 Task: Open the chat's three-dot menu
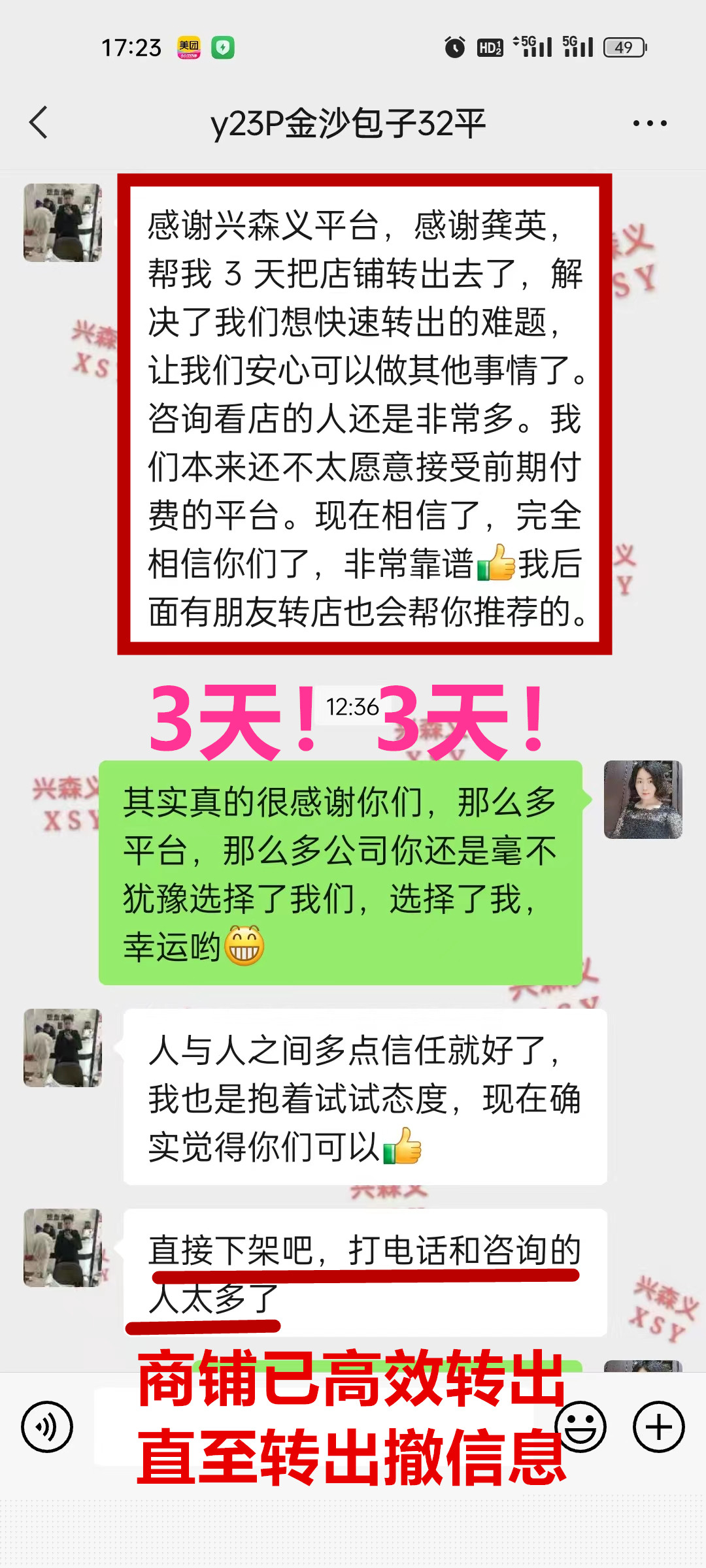650,123
